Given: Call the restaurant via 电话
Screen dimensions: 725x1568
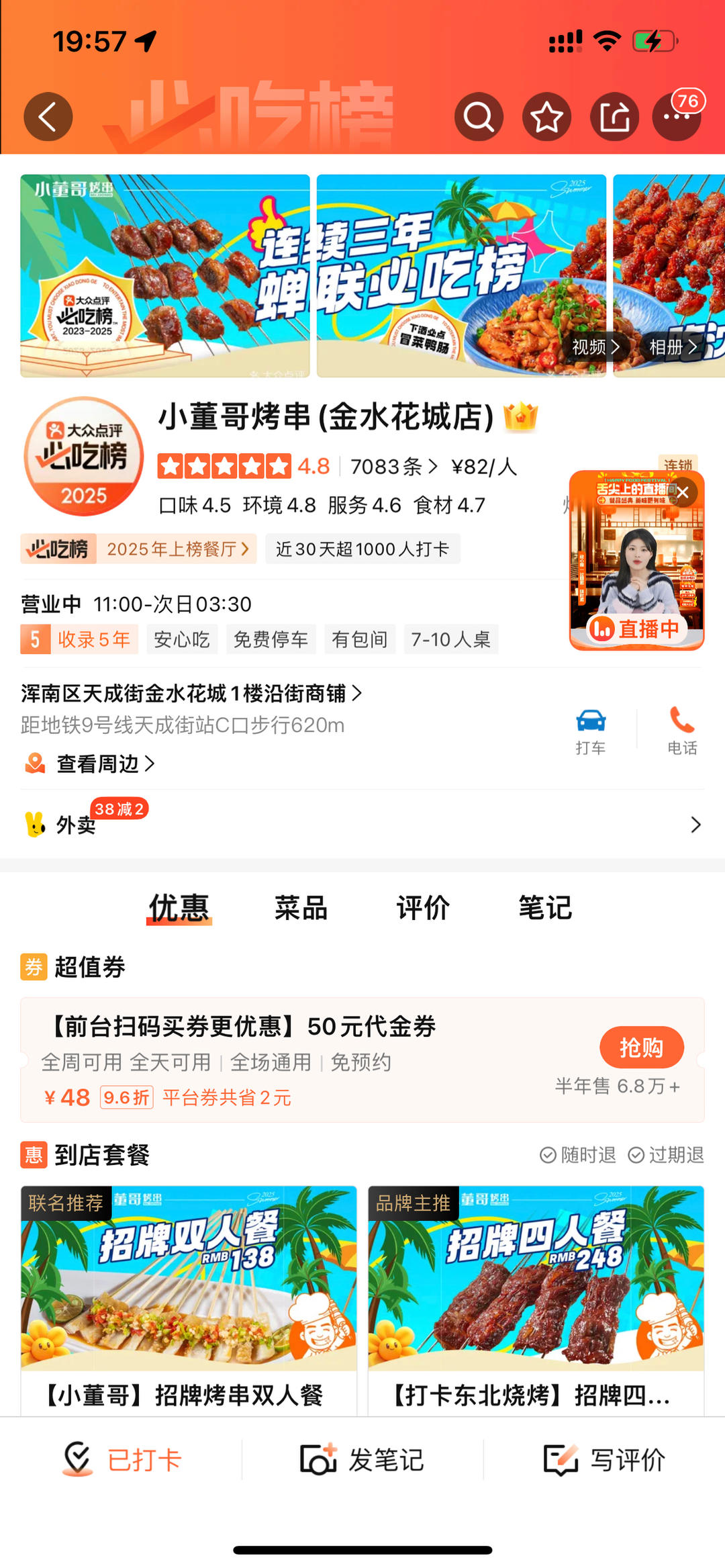Looking at the screenshot, I should coord(682,731).
